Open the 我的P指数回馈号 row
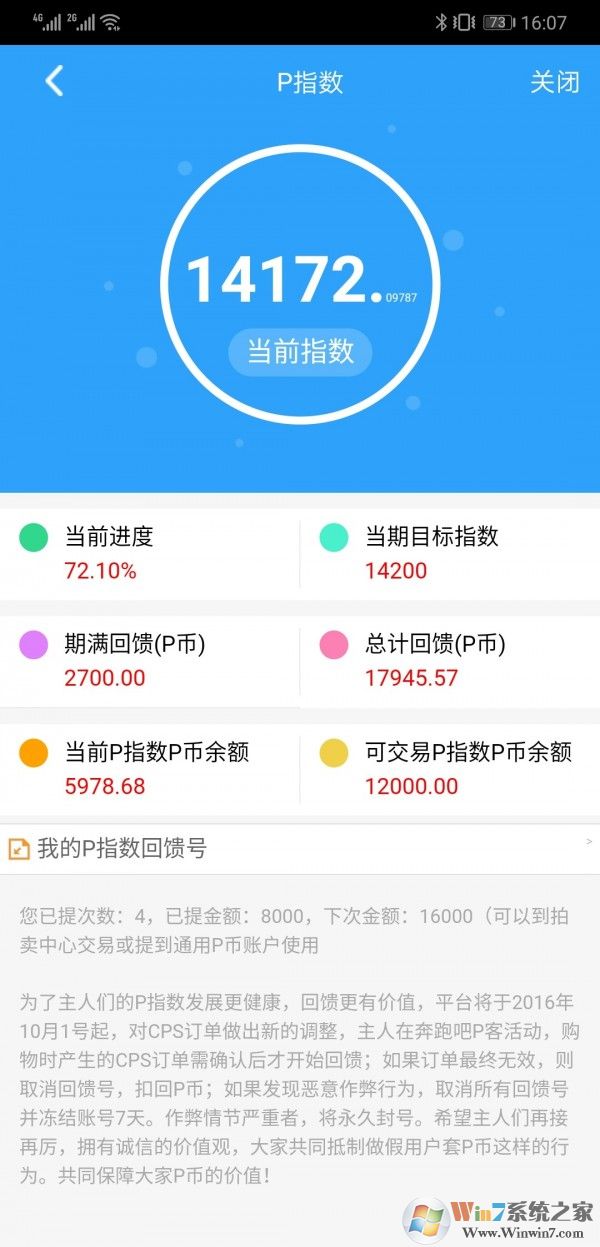The height and width of the screenshot is (1247, 600). (x=300, y=849)
